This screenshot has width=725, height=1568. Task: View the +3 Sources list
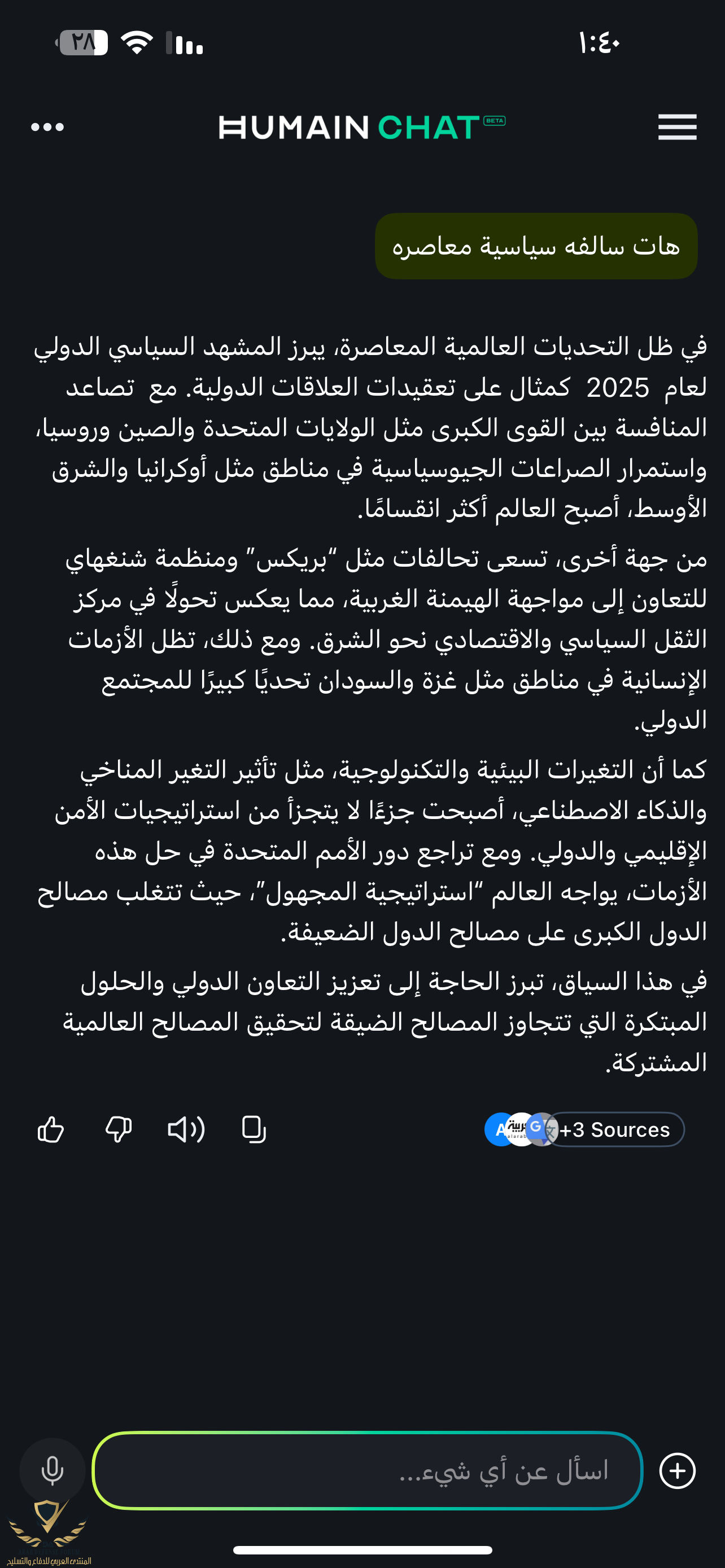click(x=614, y=1130)
